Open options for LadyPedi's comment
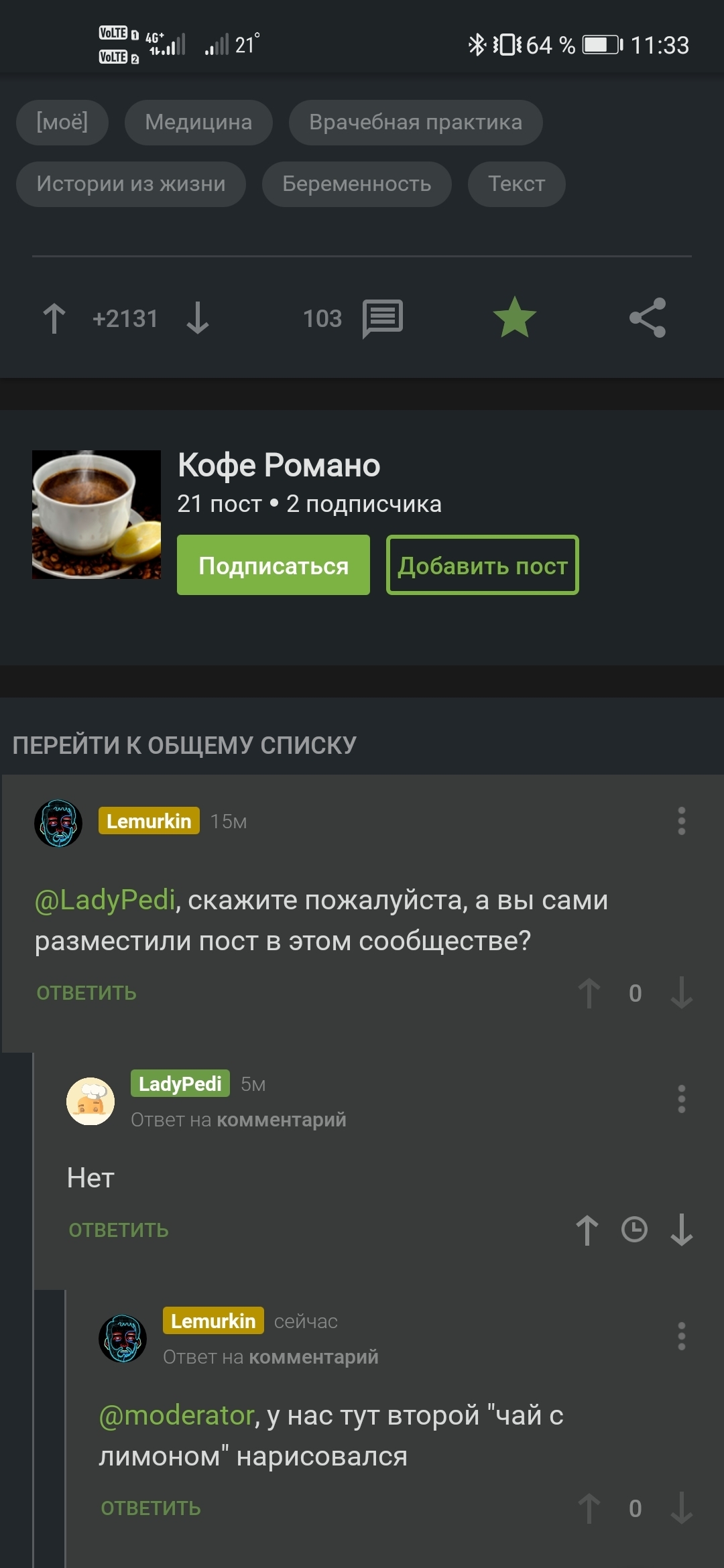Viewport: 724px width, 1568px height. click(x=681, y=1099)
